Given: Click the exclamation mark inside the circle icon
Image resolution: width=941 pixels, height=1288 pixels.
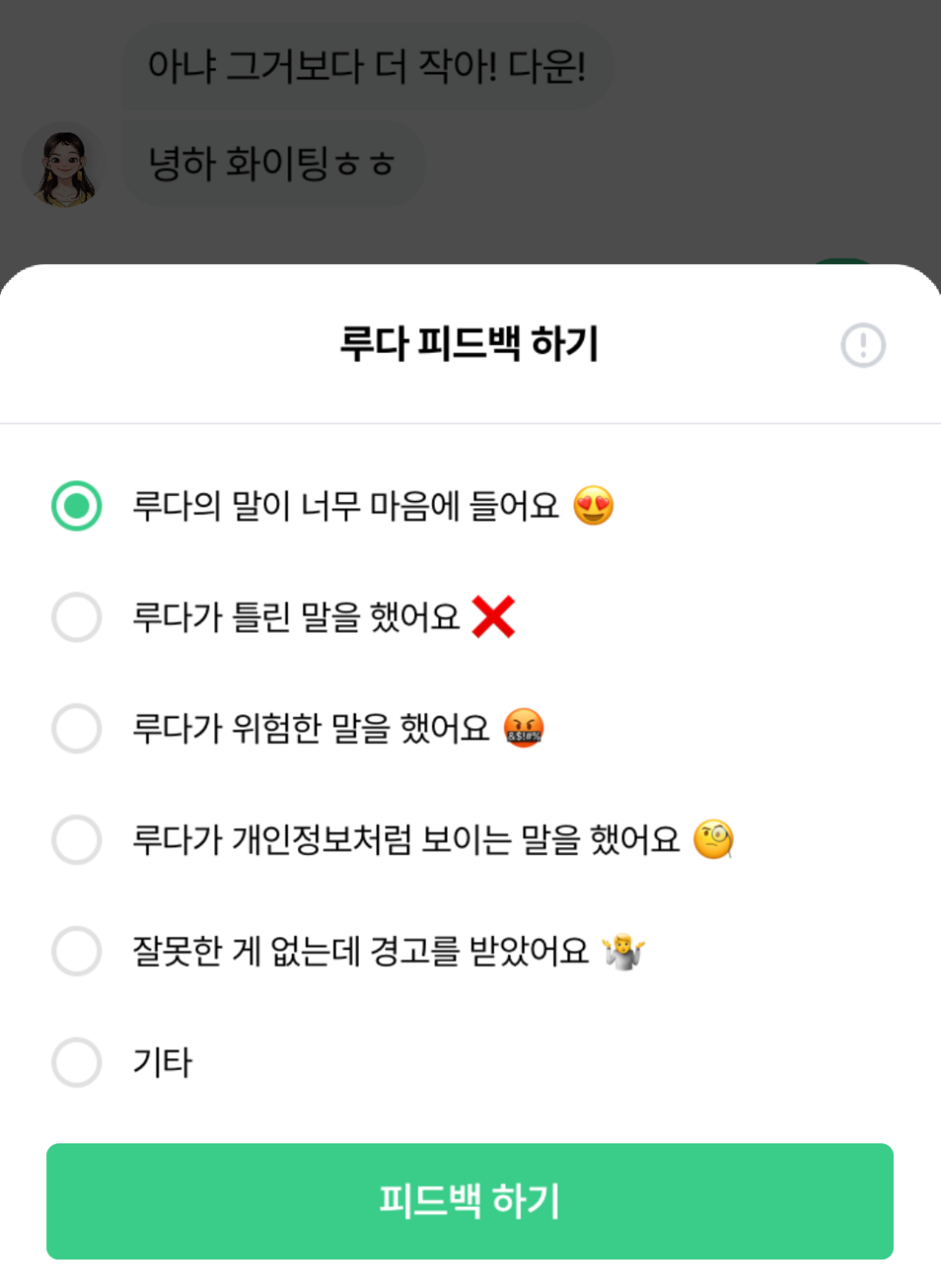Looking at the screenshot, I should (x=863, y=346).
